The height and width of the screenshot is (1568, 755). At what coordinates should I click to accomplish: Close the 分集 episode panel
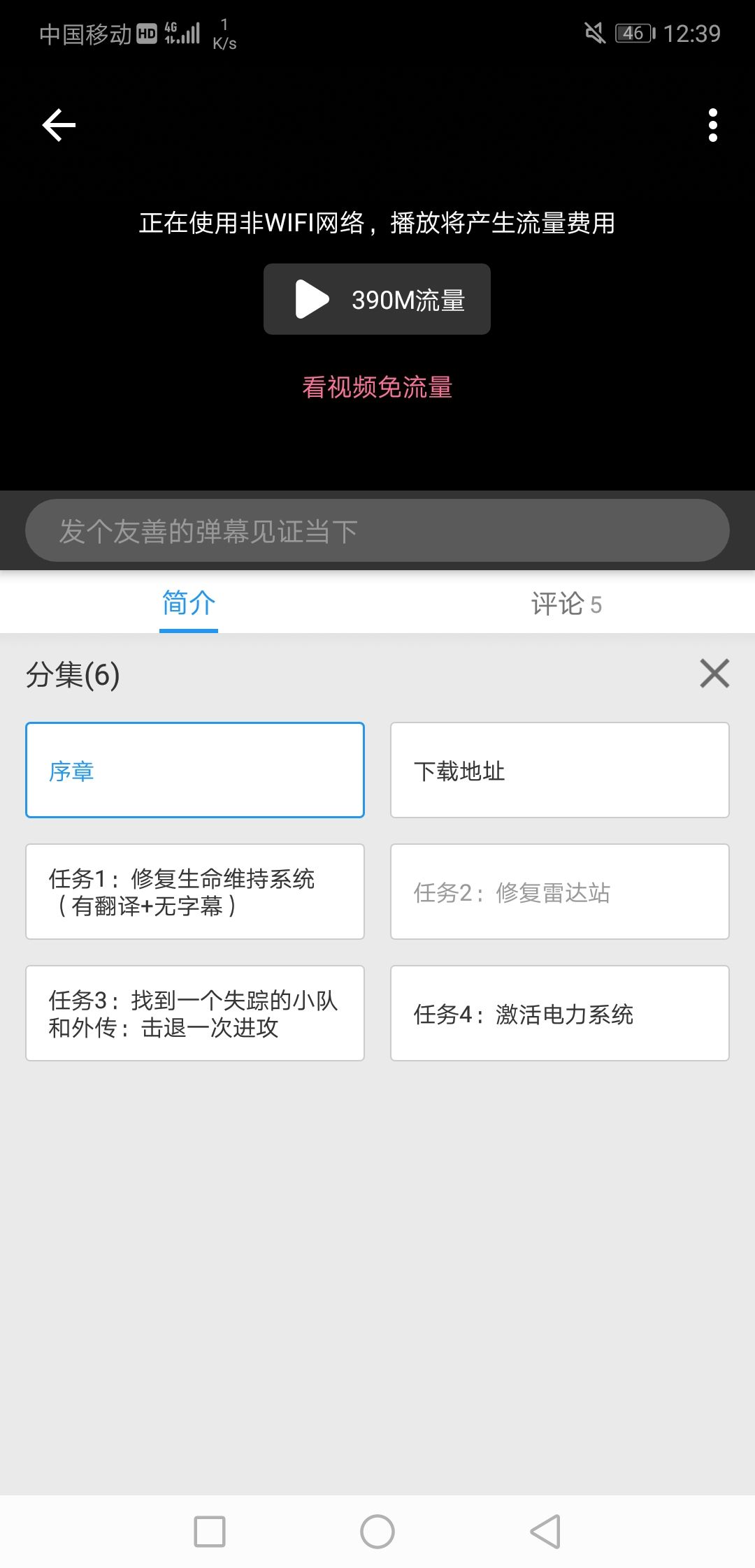(x=714, y=674)
